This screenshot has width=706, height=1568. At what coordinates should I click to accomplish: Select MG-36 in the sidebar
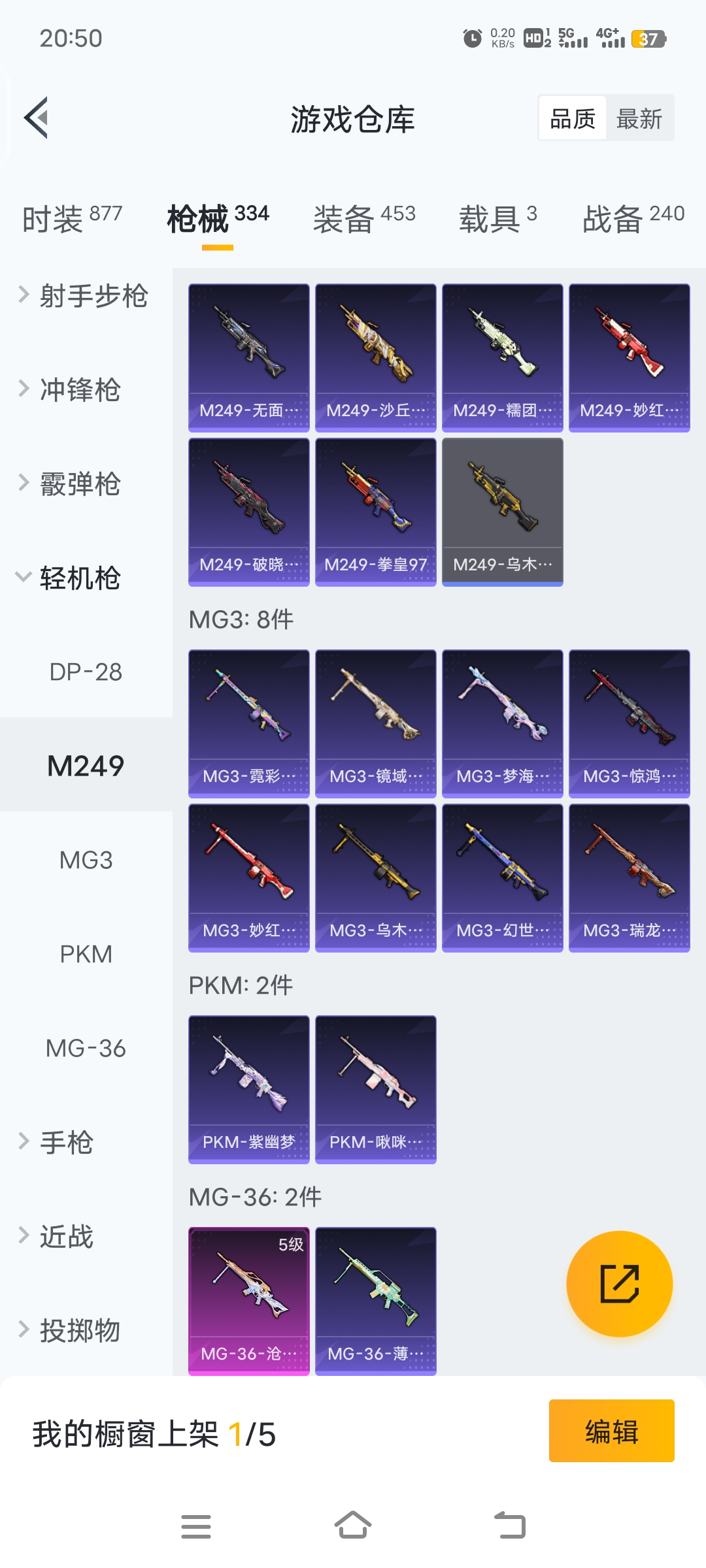tap(86, 1048)
